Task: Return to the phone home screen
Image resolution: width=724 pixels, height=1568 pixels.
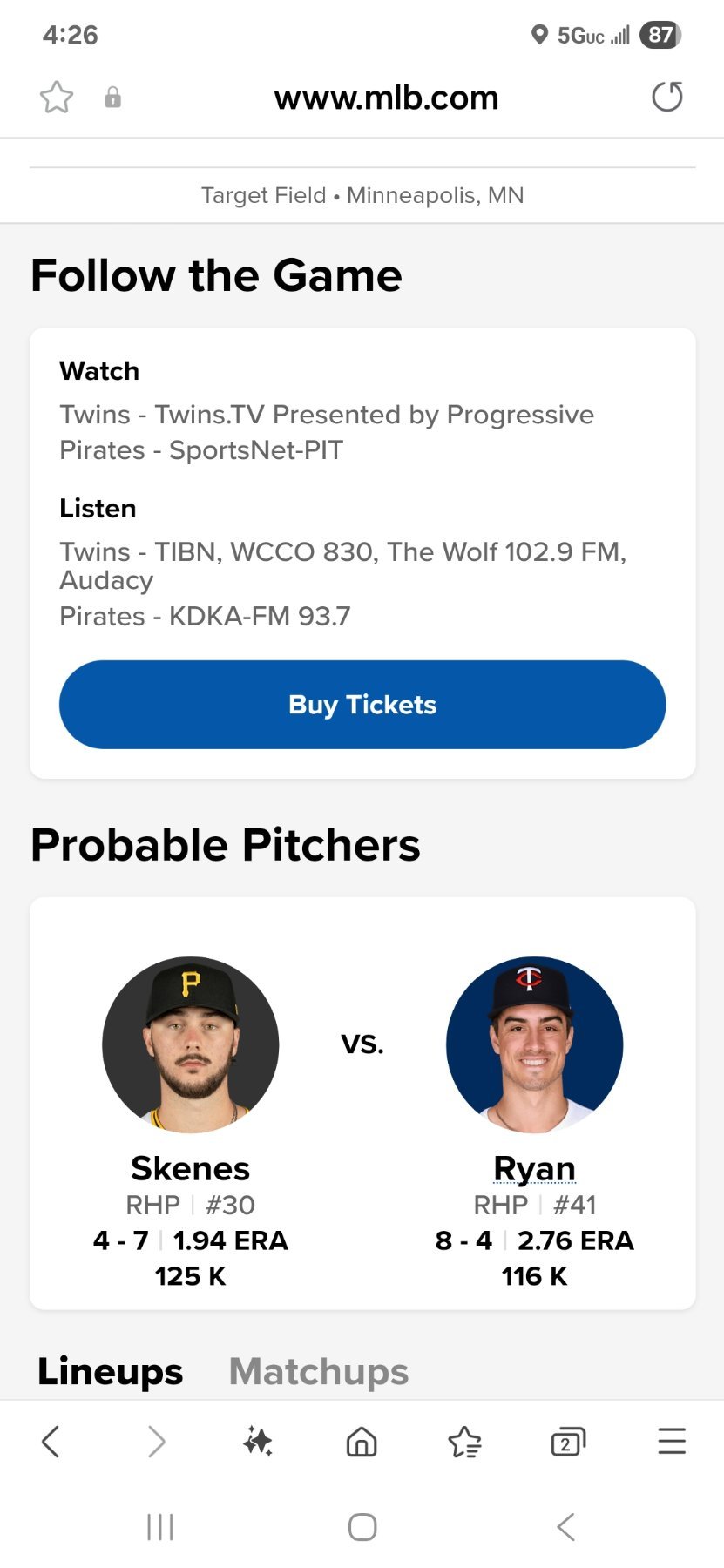Action: tap(362, 1527)
